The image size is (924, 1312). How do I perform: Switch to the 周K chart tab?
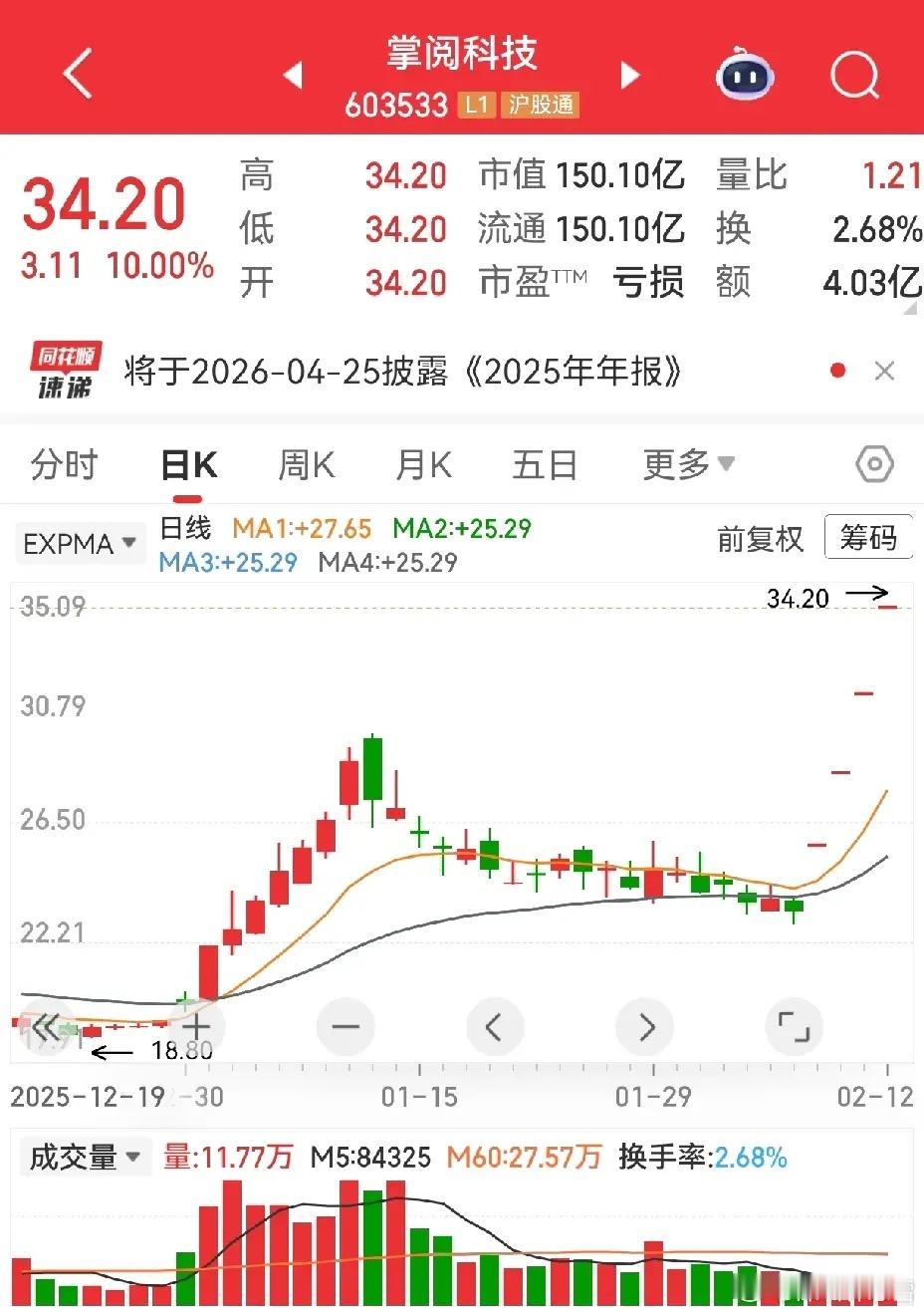coord(306,465)
